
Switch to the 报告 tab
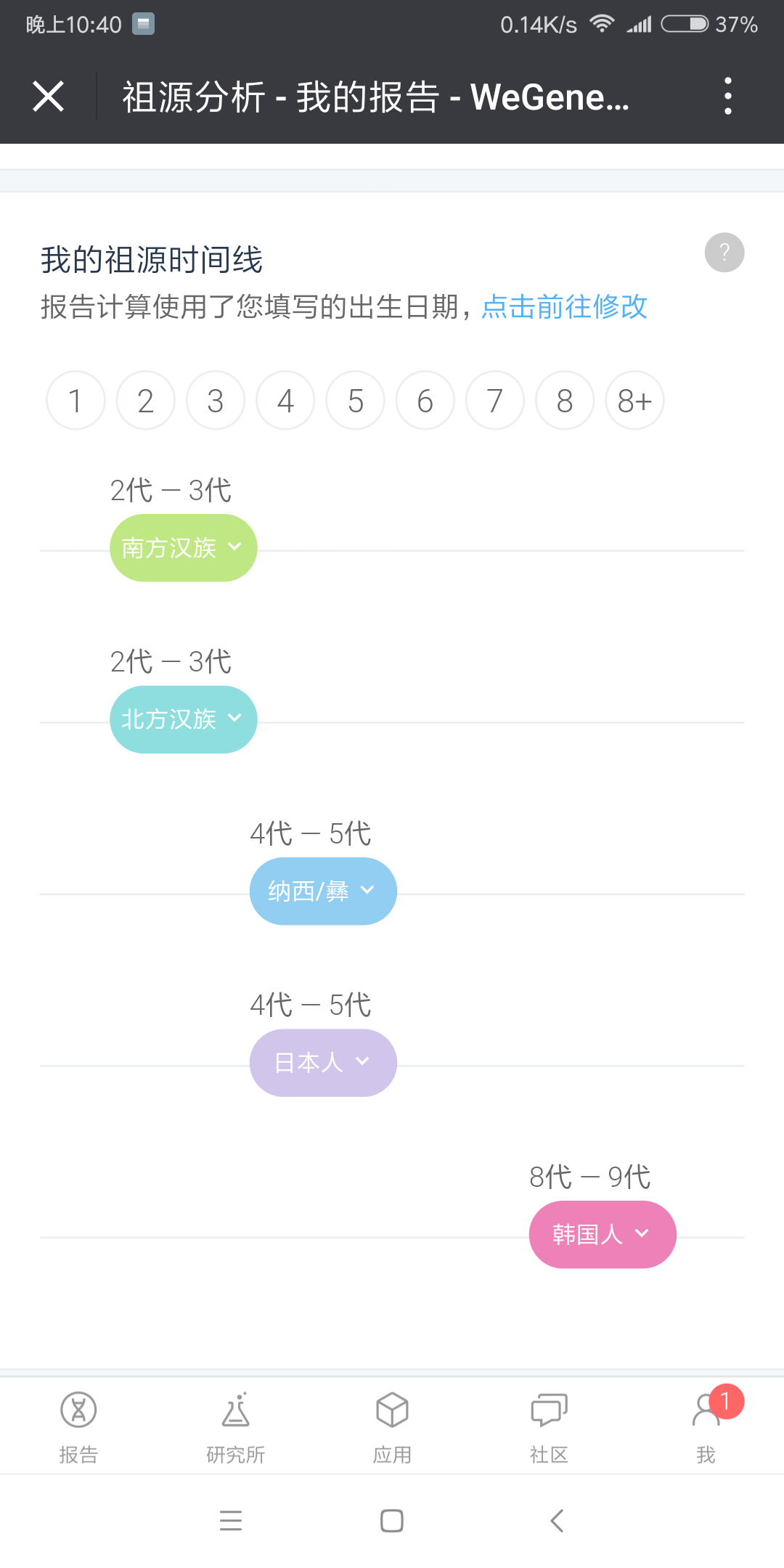pyautogui.click(x=78, y=1427)
